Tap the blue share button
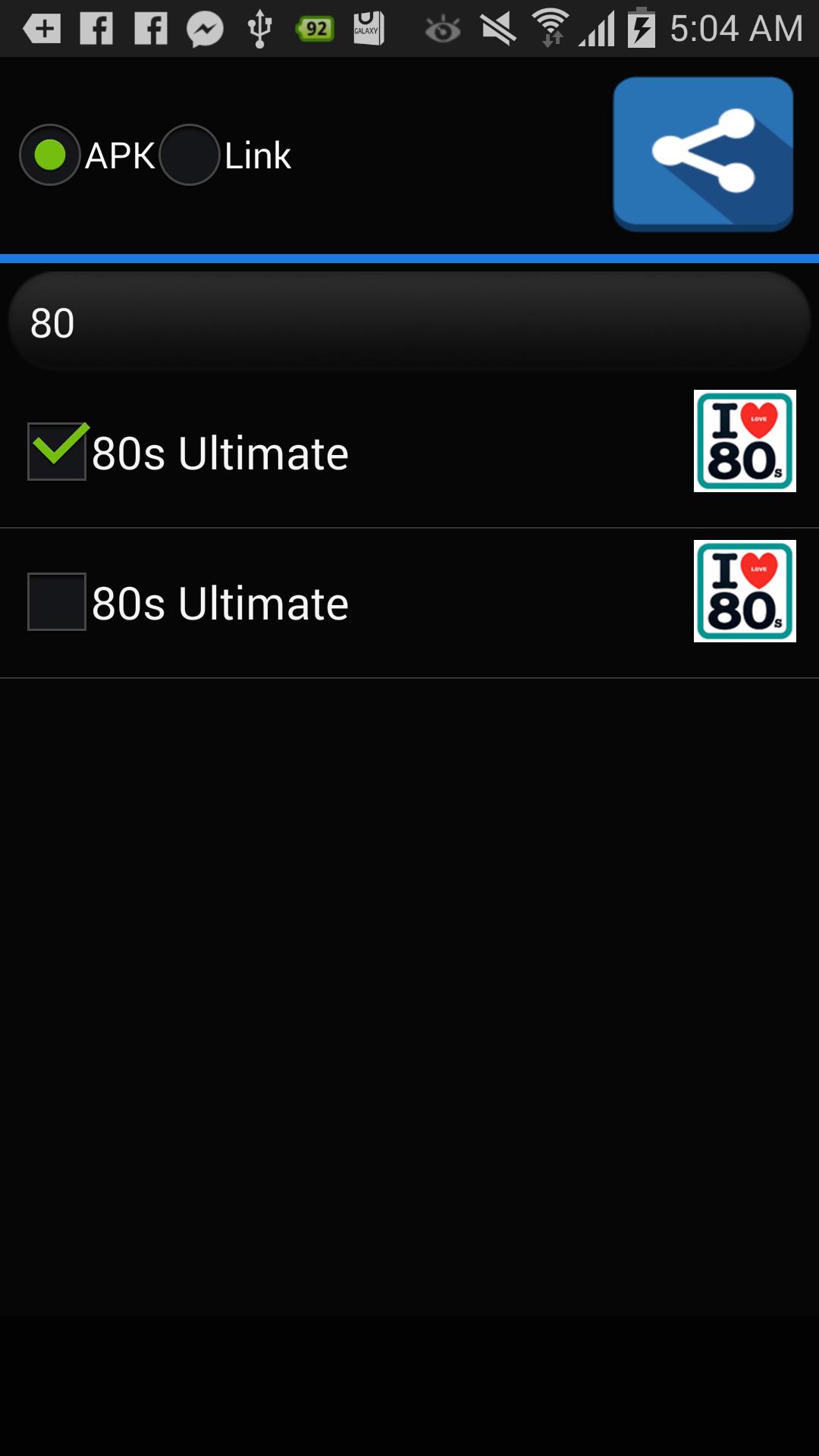 pyautogui.click(x=703, y=154)
